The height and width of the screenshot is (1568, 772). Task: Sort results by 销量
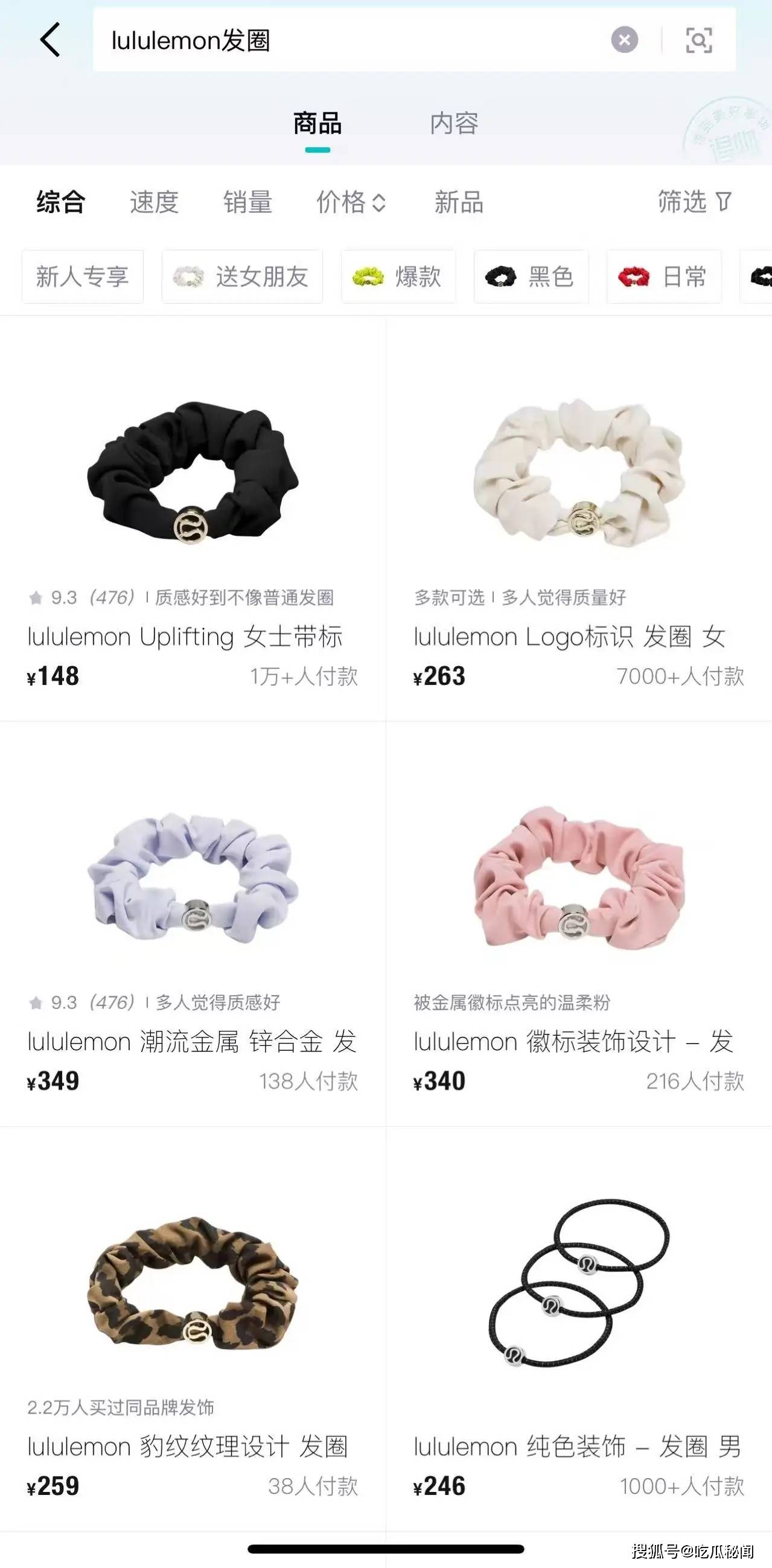(x=247, y=202)
